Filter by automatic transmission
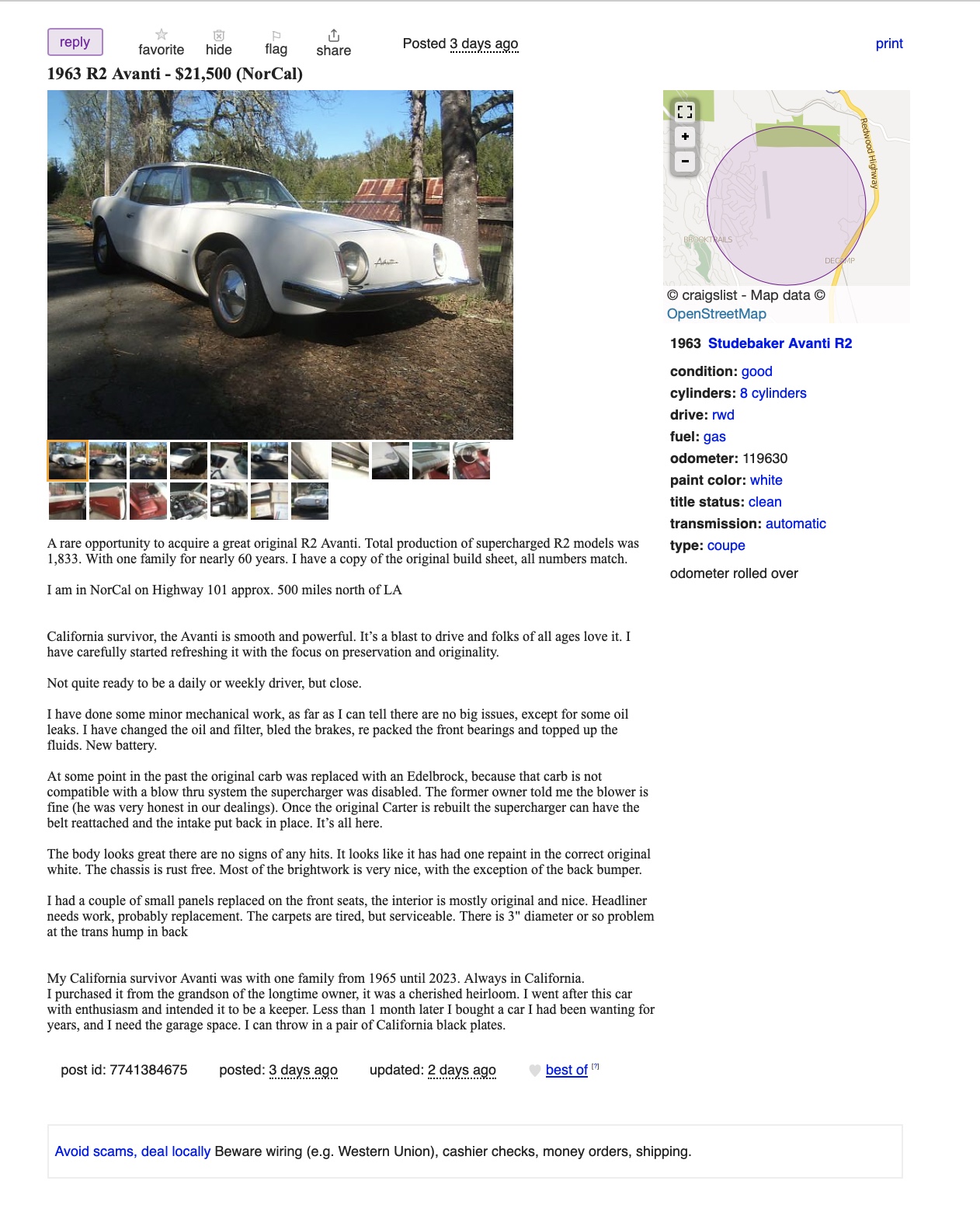The width and height of the screenshot is (980, 1212). coord(795,524)
